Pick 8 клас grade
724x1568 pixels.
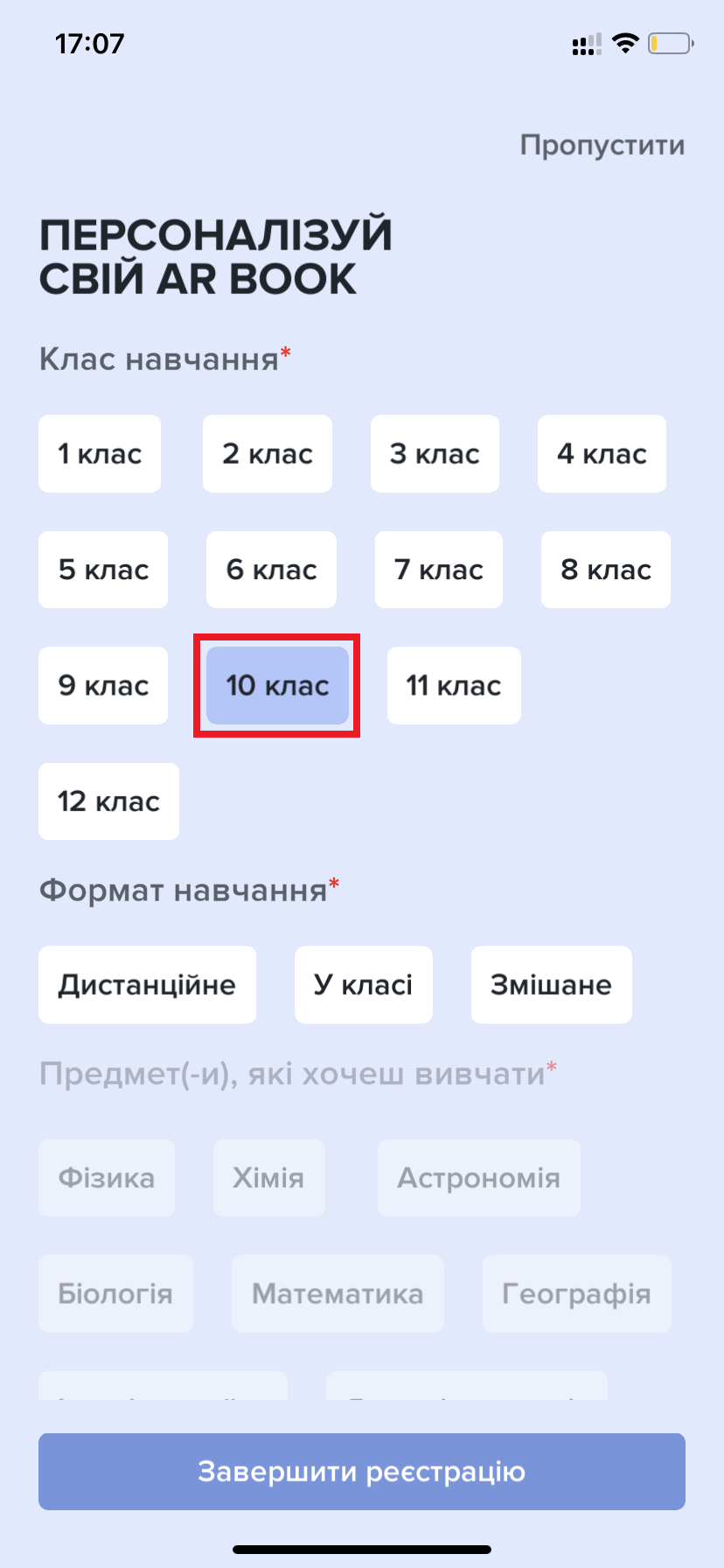click(605, 570)
